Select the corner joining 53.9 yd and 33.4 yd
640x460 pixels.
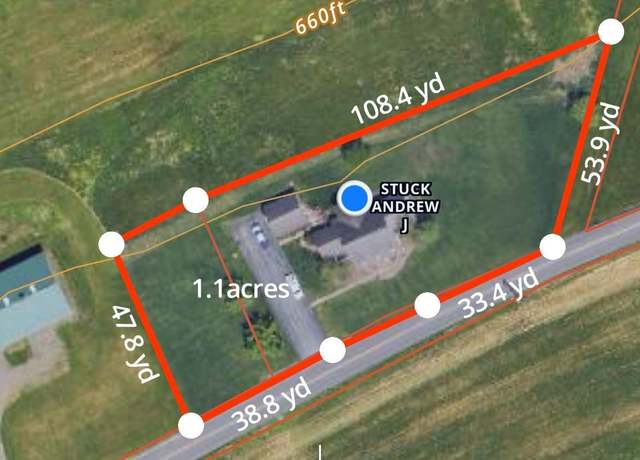pyautogui.click(x=553, y=246)
